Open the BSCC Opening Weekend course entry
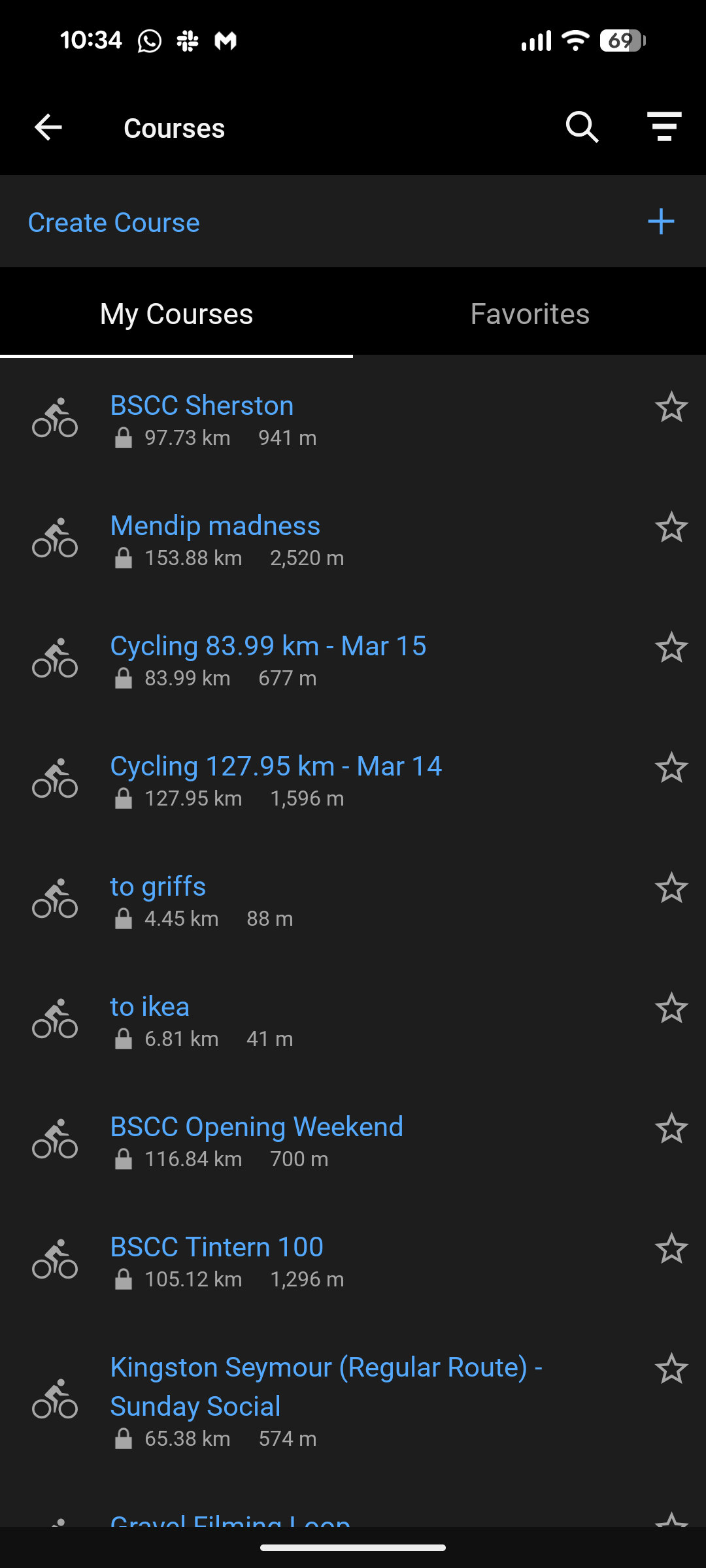The image size is (706, 1568). click(x=257, y=1126)
